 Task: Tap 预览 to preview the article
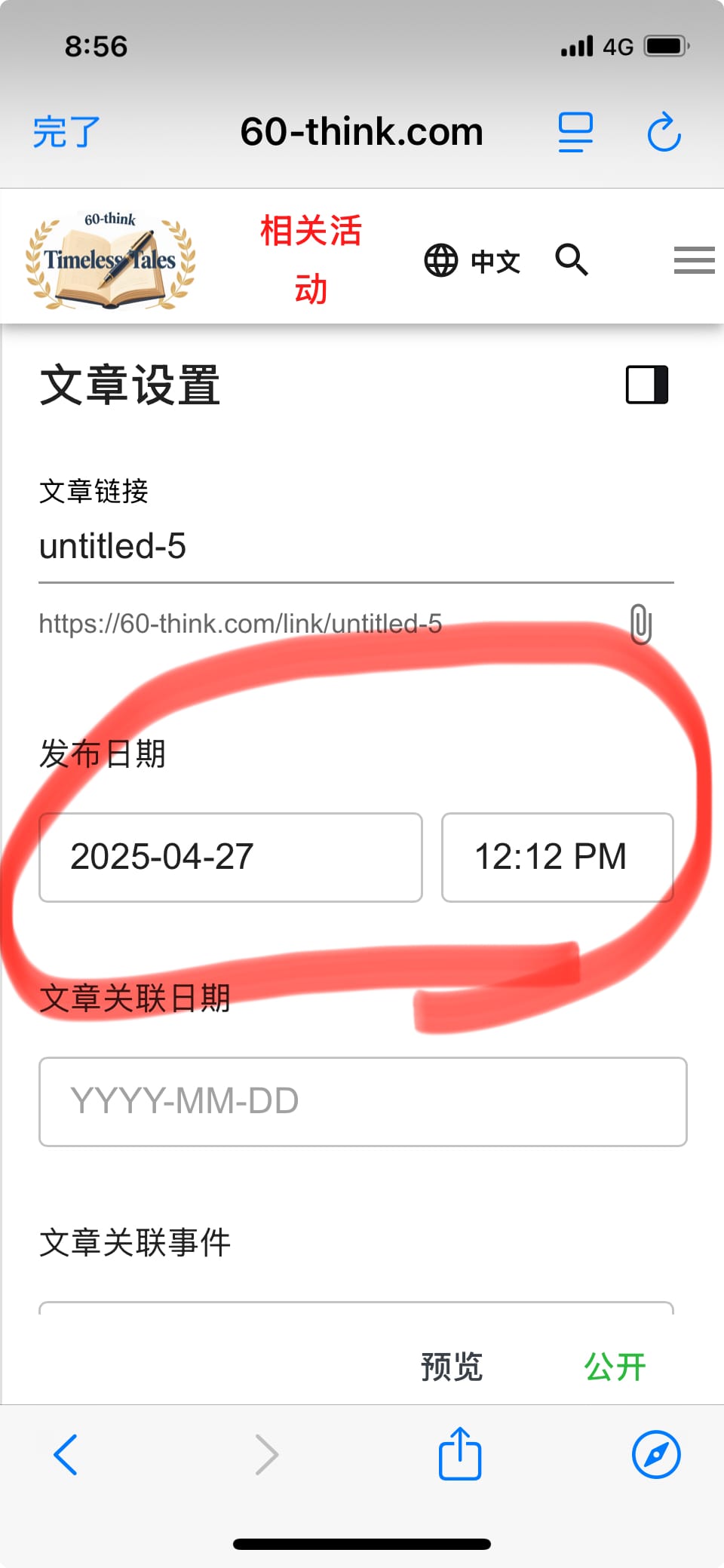click(x=452, y=1367)
